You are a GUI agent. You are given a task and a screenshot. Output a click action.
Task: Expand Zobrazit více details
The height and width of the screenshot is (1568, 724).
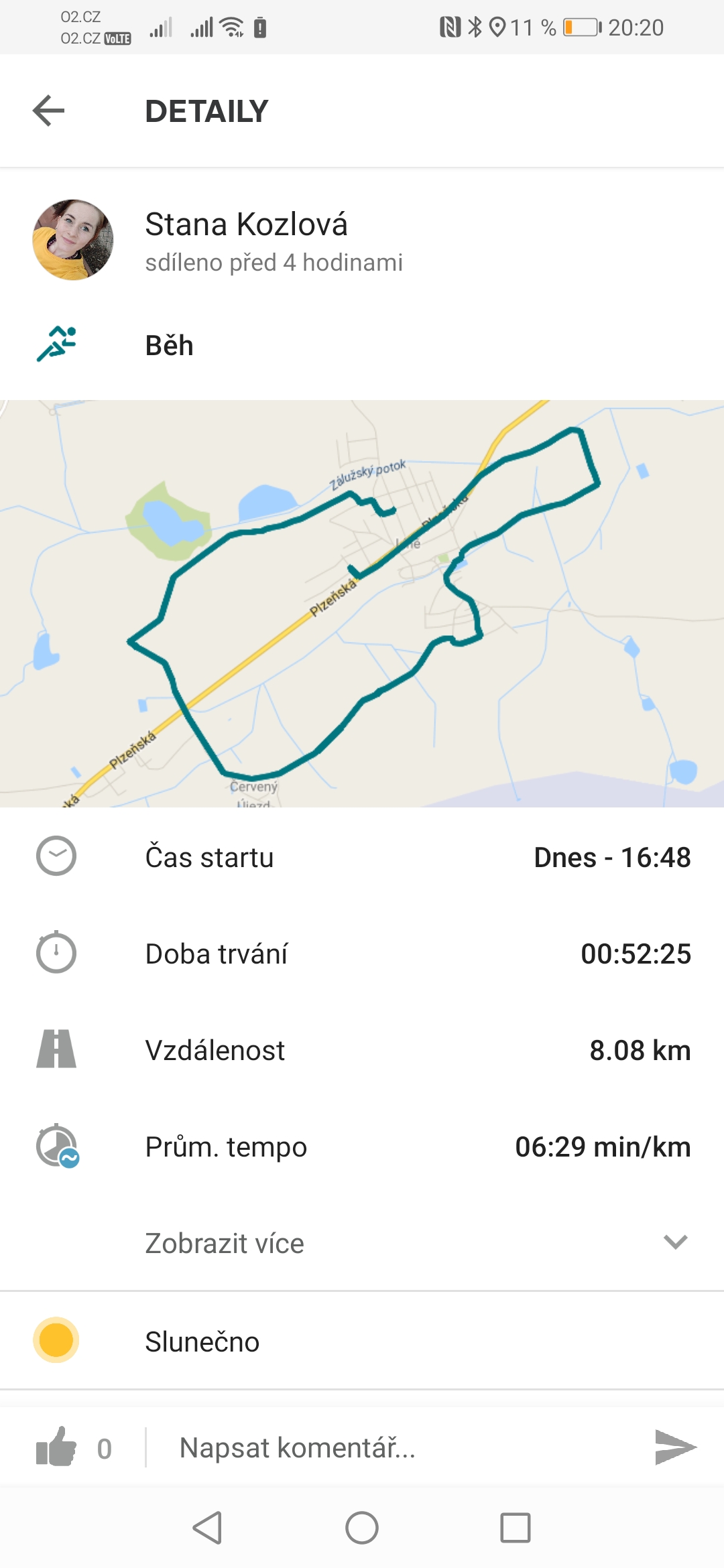coord(362,1243)
